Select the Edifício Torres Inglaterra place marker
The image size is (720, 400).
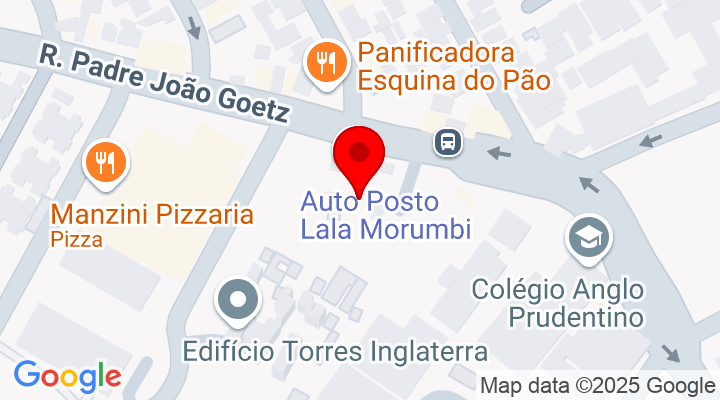tap(238, 299)
